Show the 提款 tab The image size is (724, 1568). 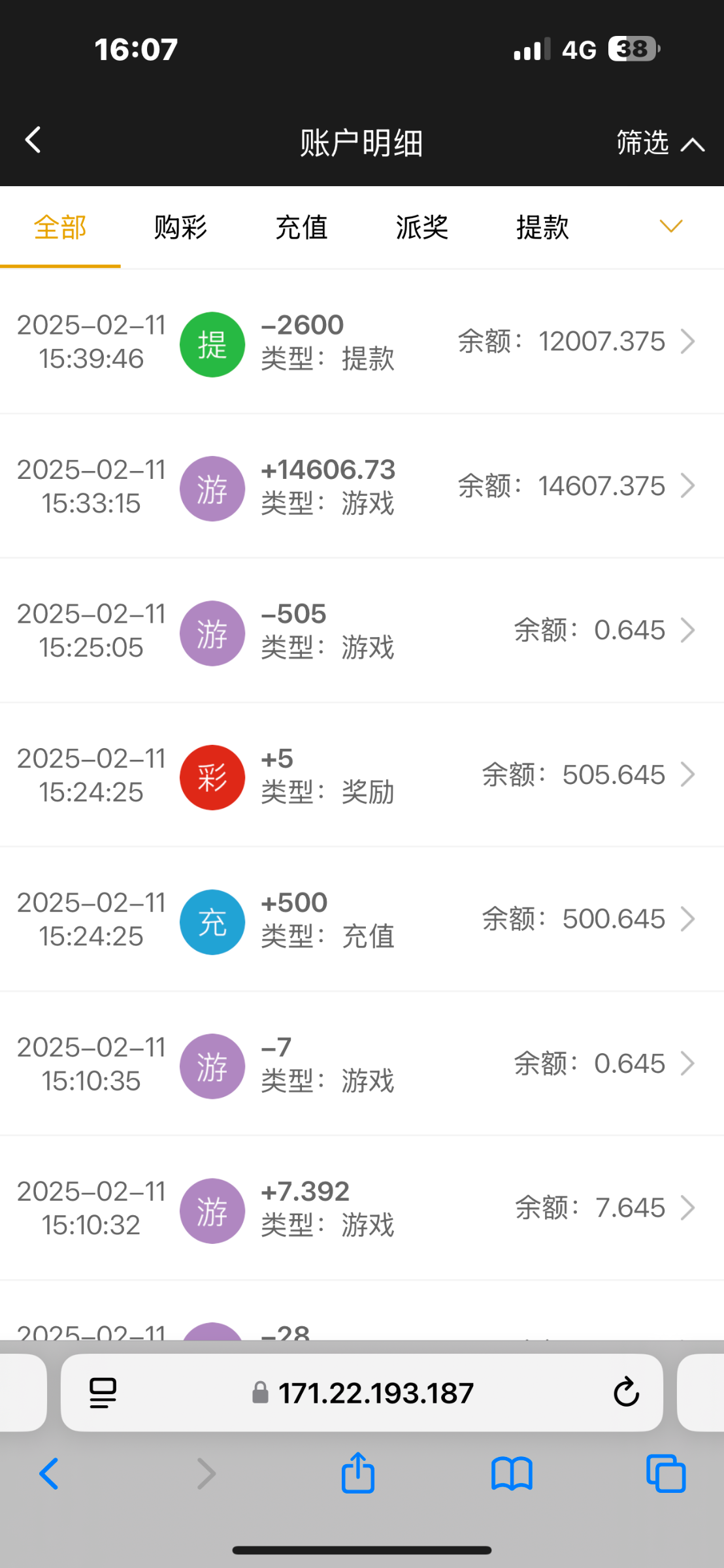542,227
